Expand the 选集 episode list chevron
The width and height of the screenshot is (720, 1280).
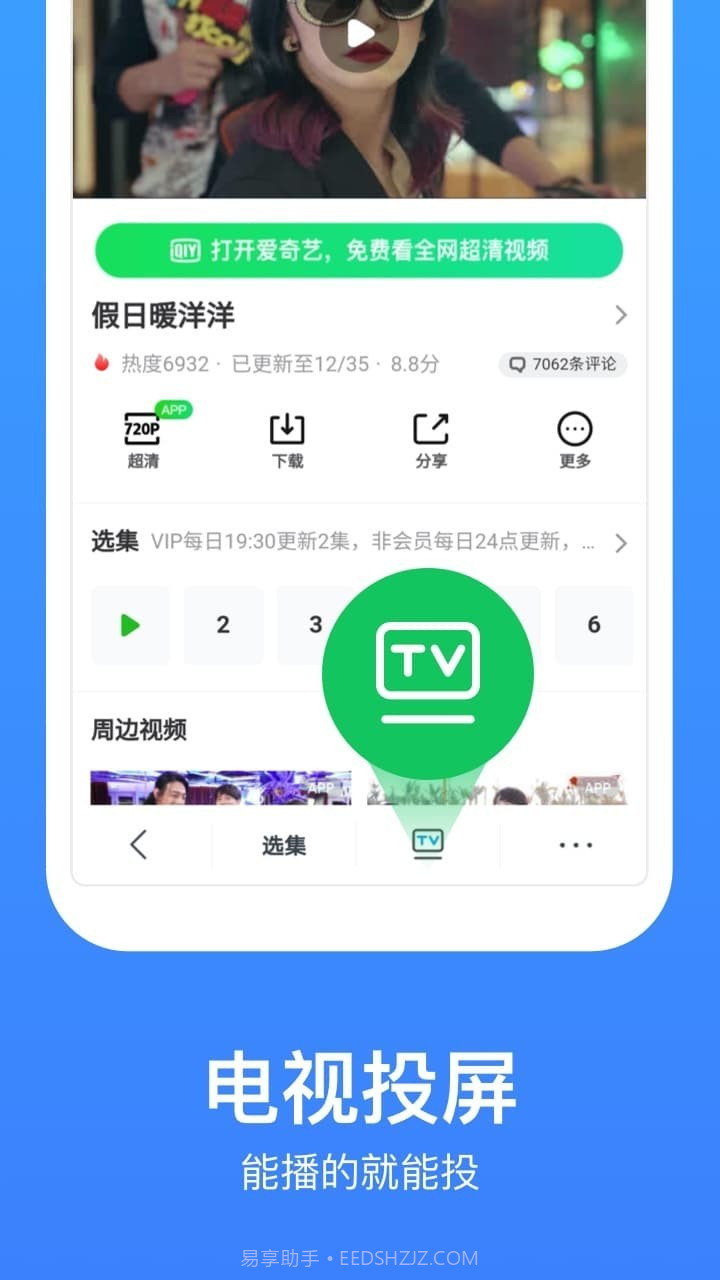coord(621,543)
